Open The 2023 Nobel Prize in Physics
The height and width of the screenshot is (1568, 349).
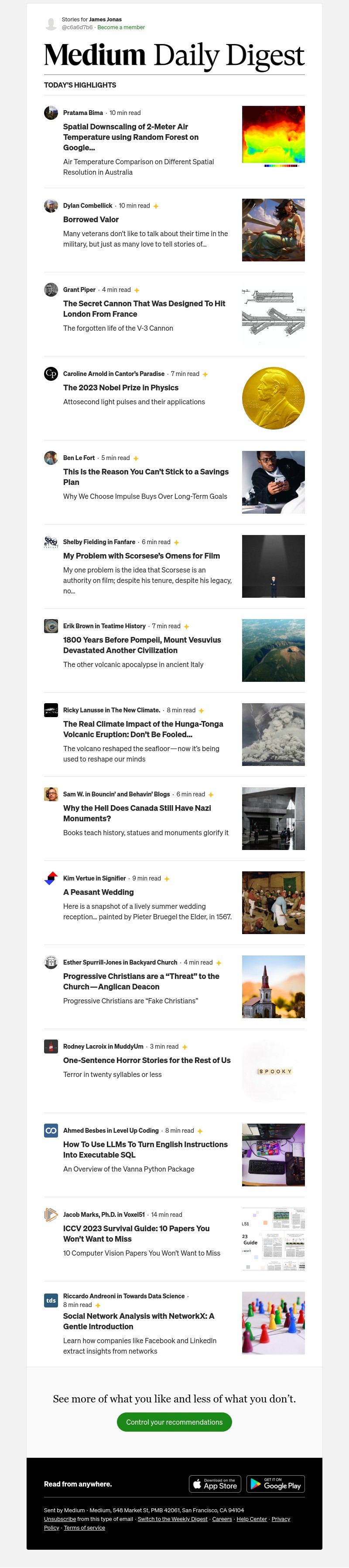click(x=120, y=388)
